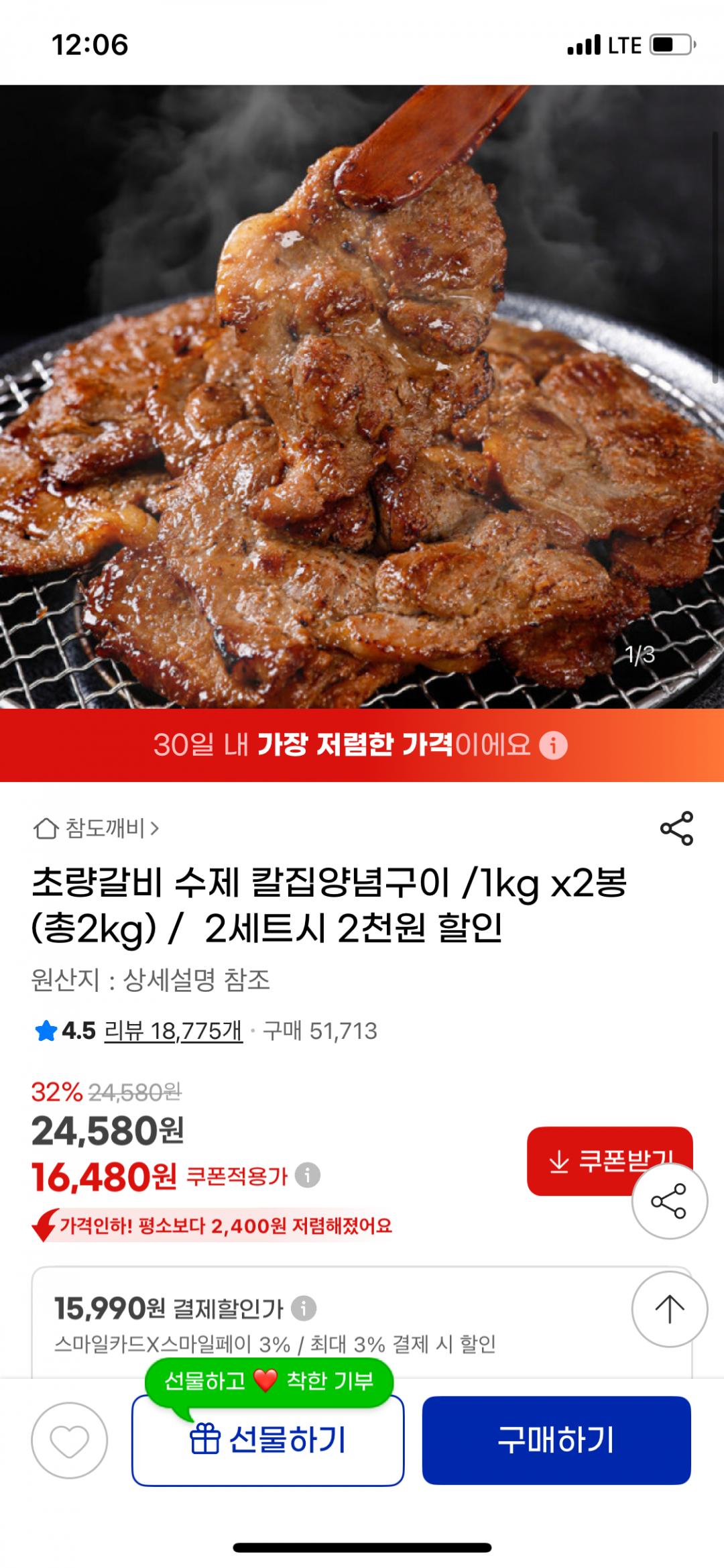Add this product to wishlist heart

pos(69,1440)
